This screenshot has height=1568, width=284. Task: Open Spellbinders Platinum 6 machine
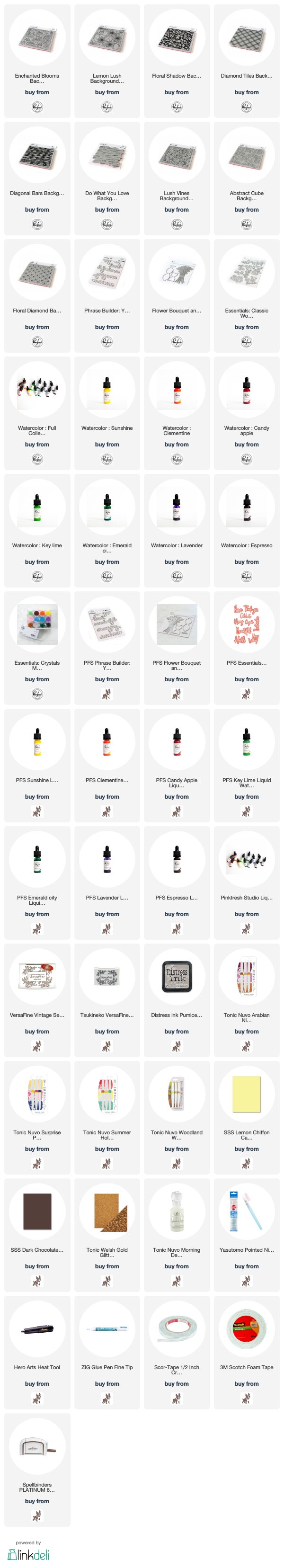37,1447
